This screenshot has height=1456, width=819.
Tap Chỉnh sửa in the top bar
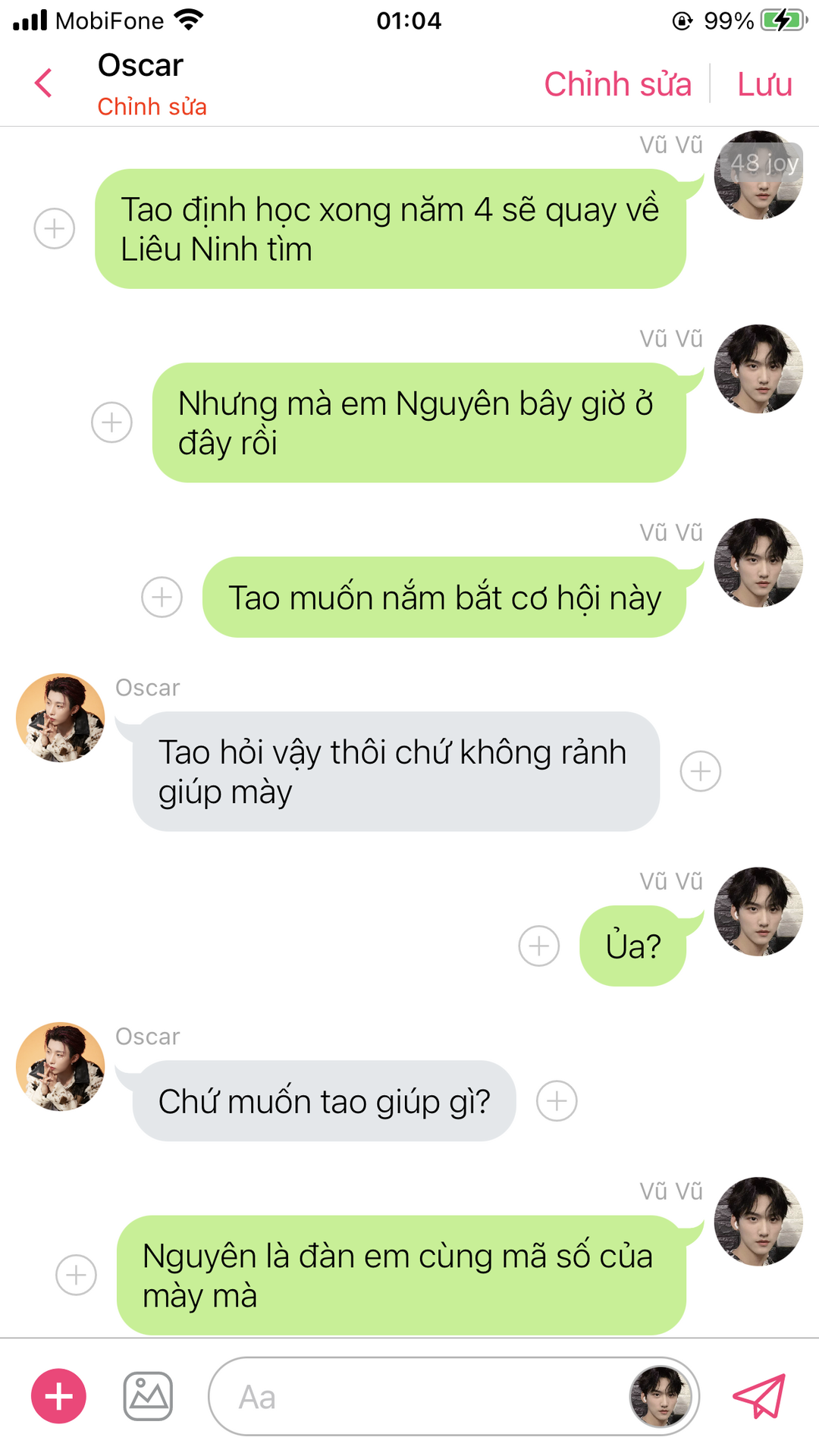pos(617,84)
